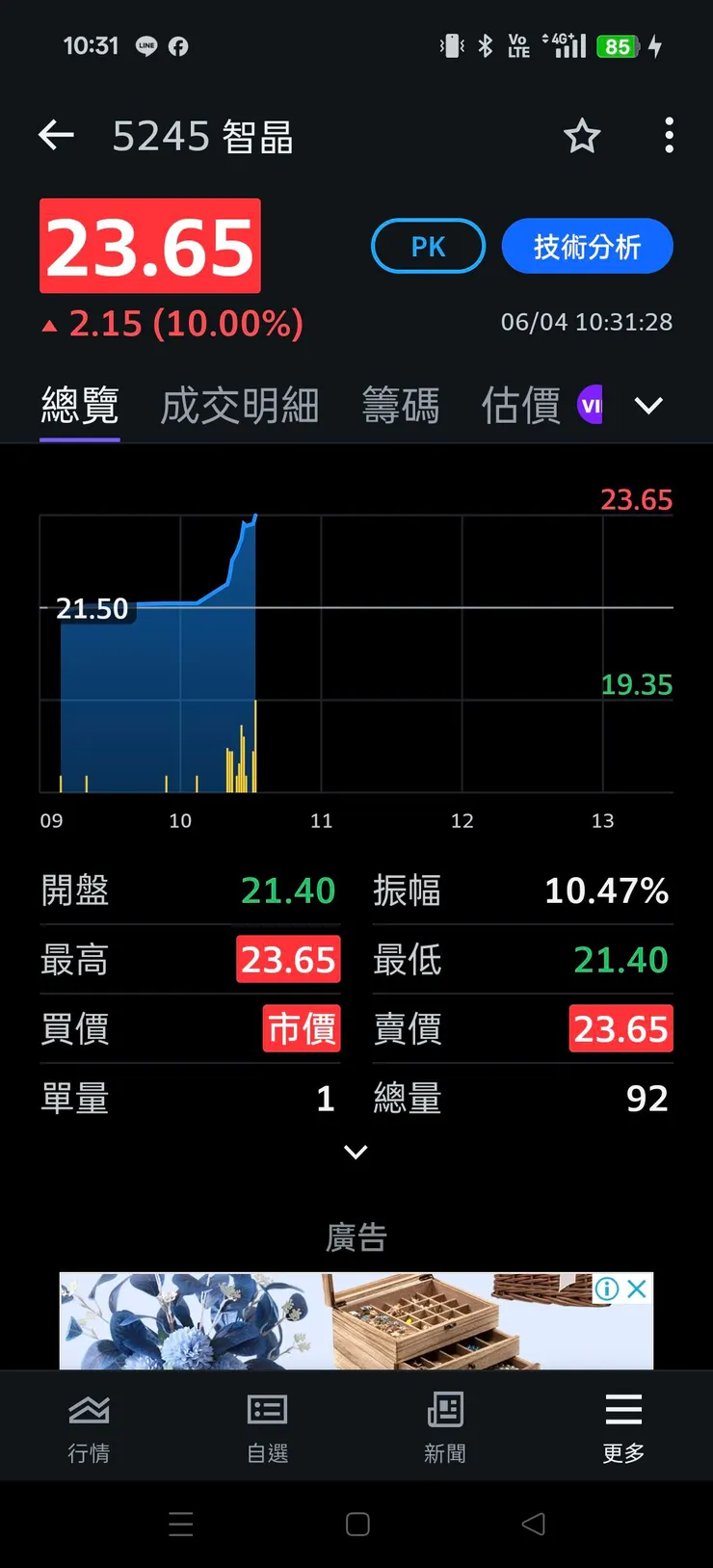Select the red 23.65 price highlight box

149,246
